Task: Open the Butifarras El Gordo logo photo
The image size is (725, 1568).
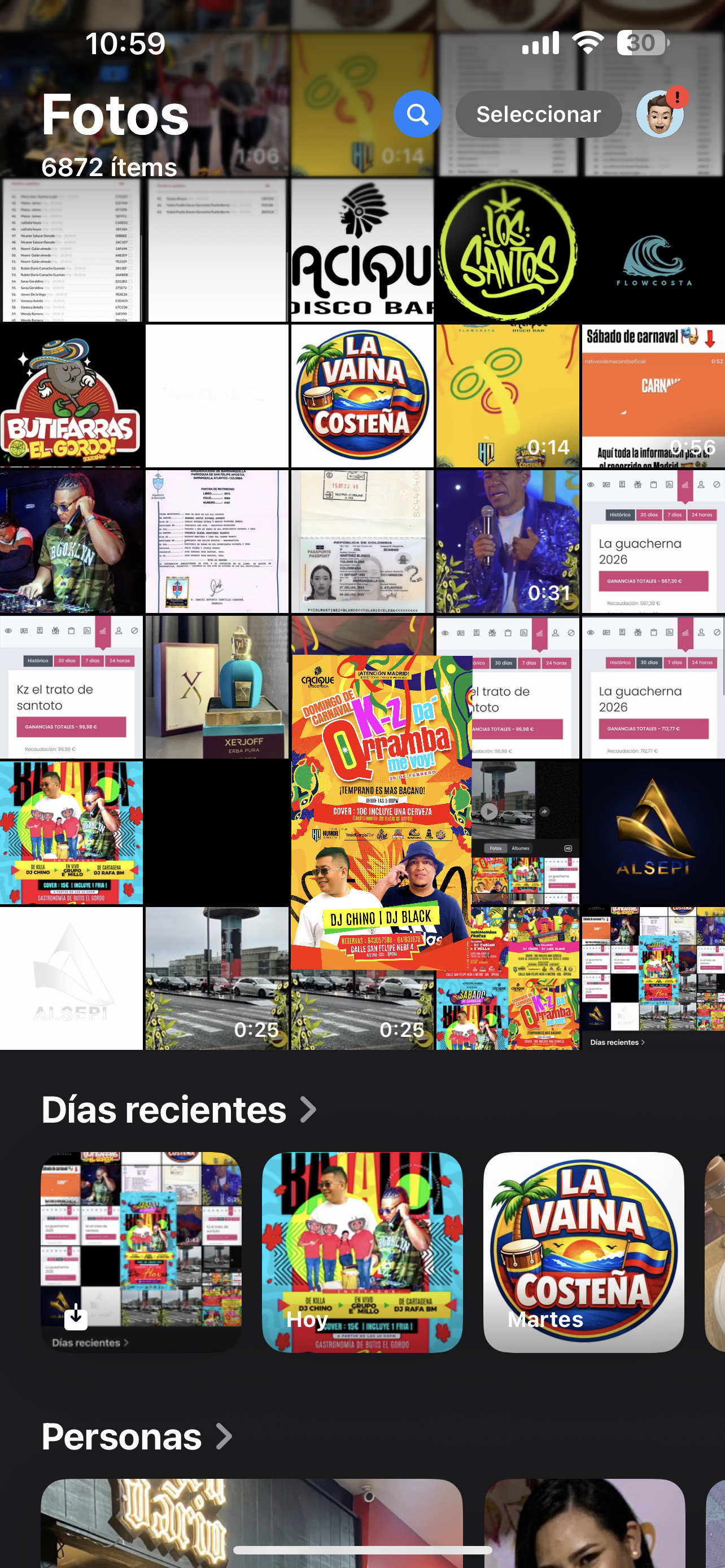Action: (71, 396)
